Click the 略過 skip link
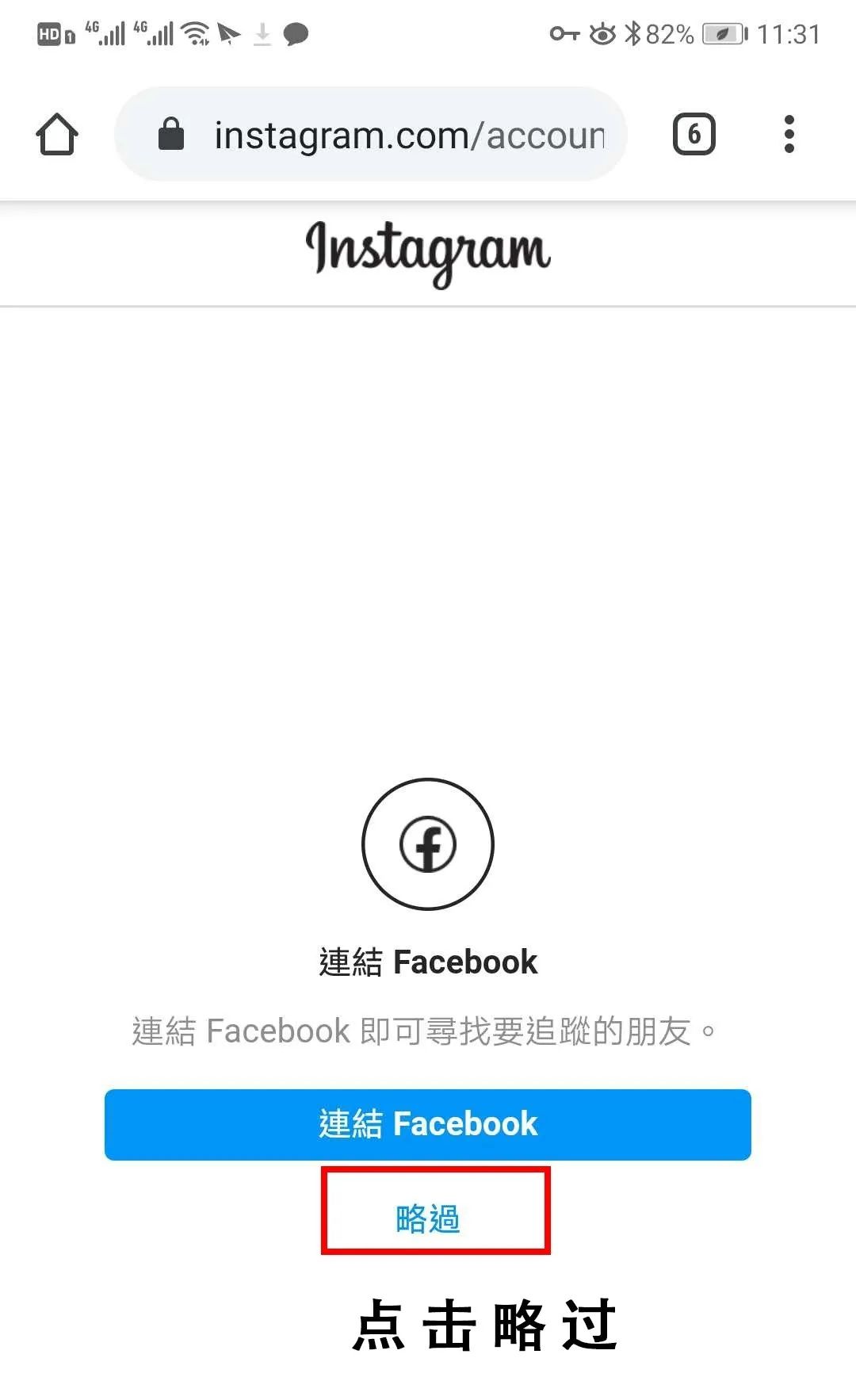856x1400 pixels. coord(428,1218)
